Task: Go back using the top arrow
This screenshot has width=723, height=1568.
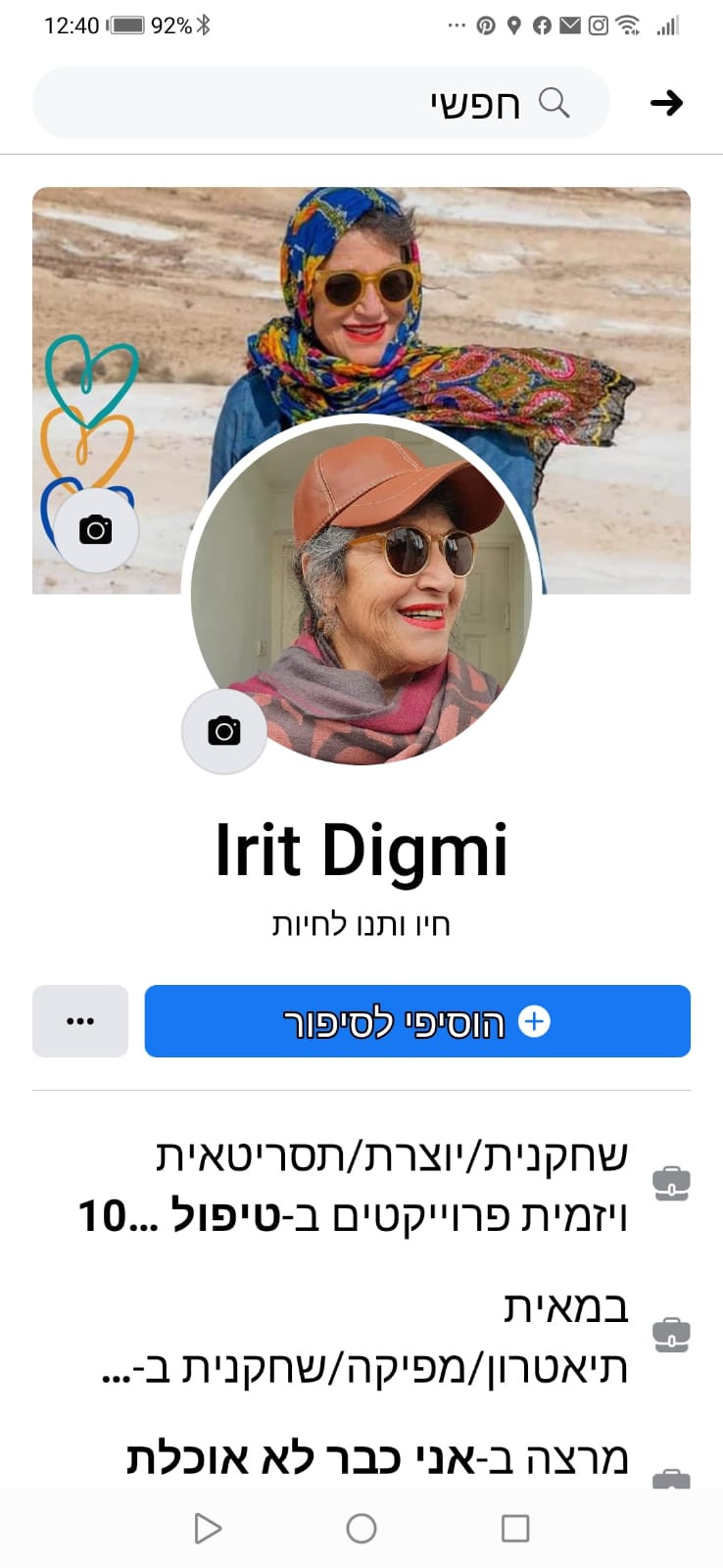Action: click(x=666, y=103)
